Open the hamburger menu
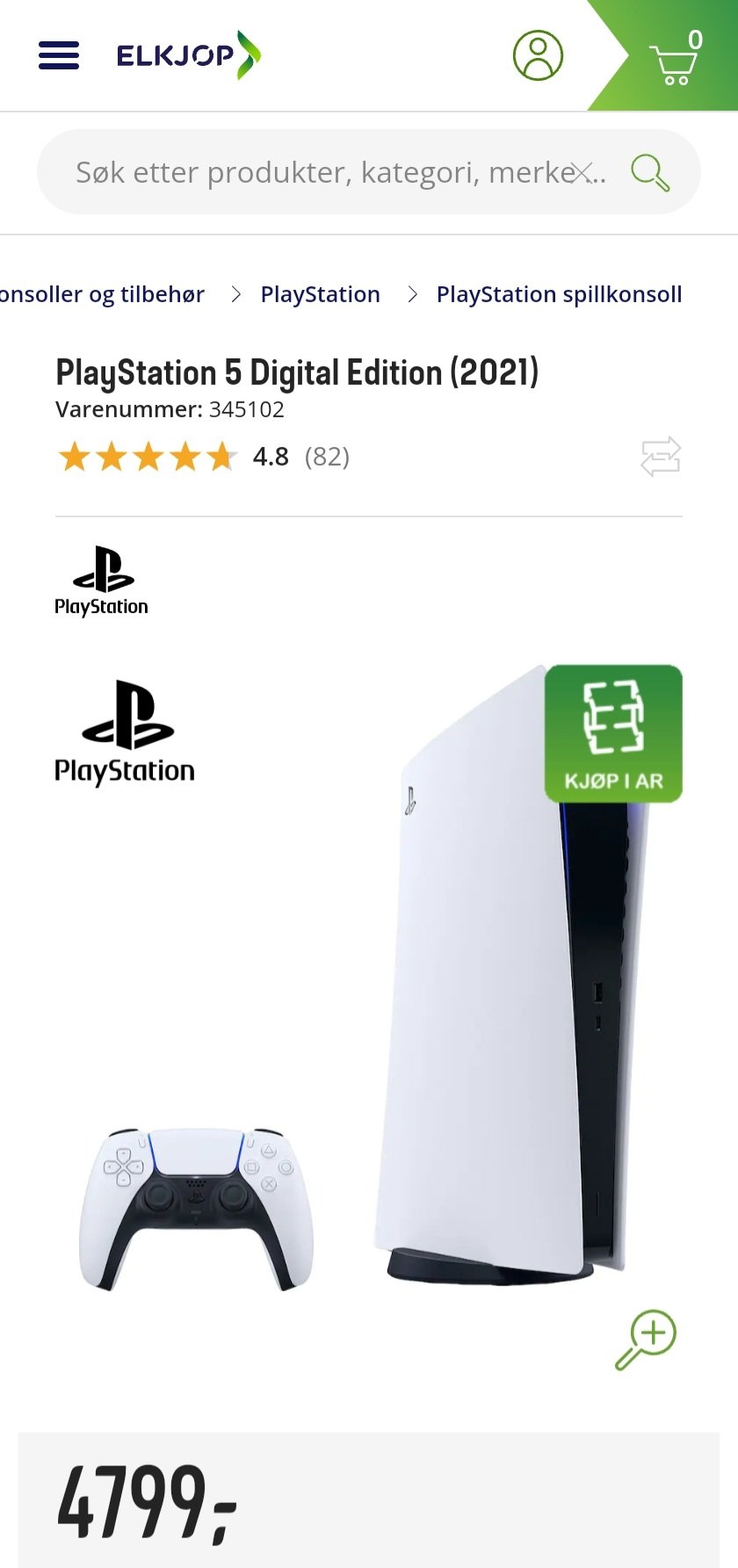The width and height of the screenshot is (738, 1568). pyautogui.click(x=59, y=55)
